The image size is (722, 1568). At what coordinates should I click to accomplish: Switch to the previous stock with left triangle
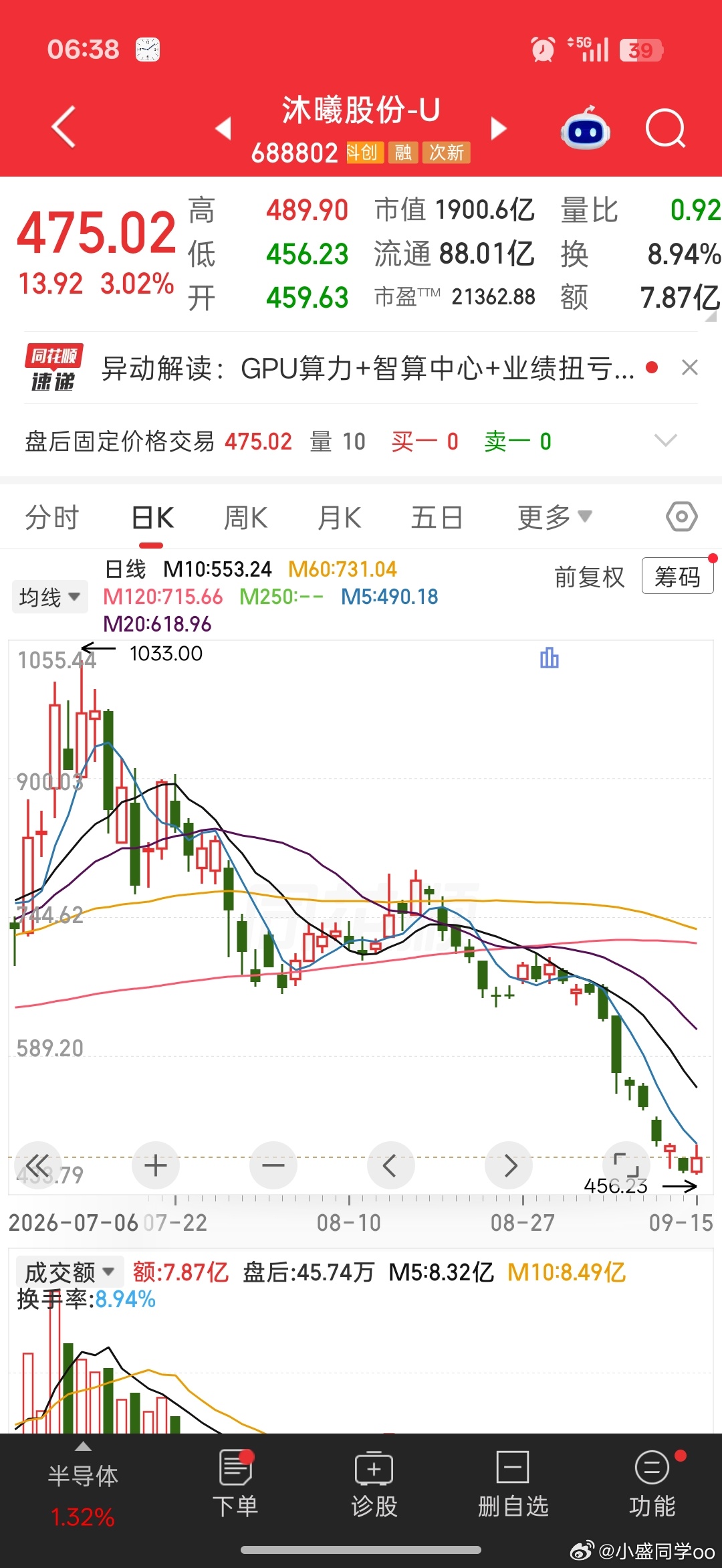click(223, 128)
